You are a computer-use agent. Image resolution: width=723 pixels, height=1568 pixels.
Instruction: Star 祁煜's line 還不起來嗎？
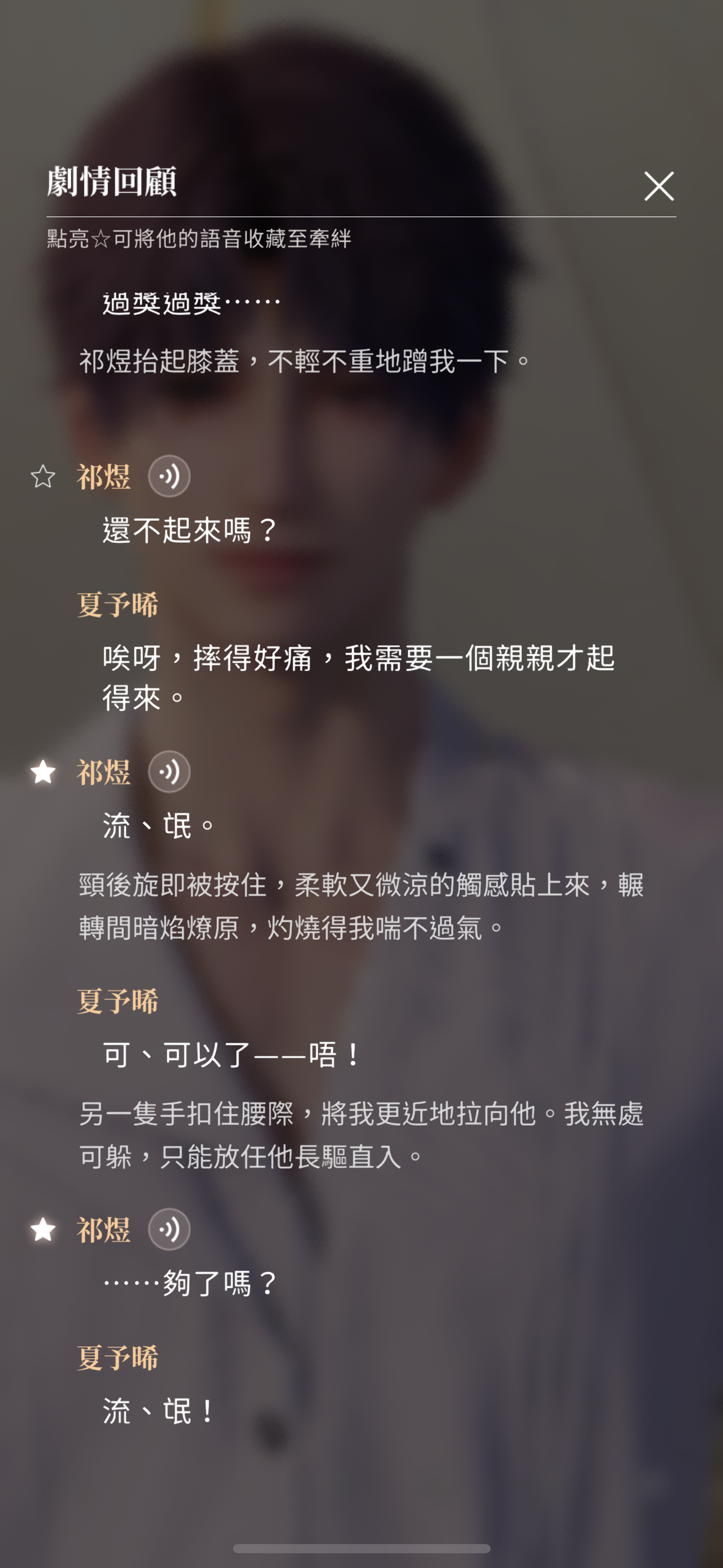coord(43,477)
